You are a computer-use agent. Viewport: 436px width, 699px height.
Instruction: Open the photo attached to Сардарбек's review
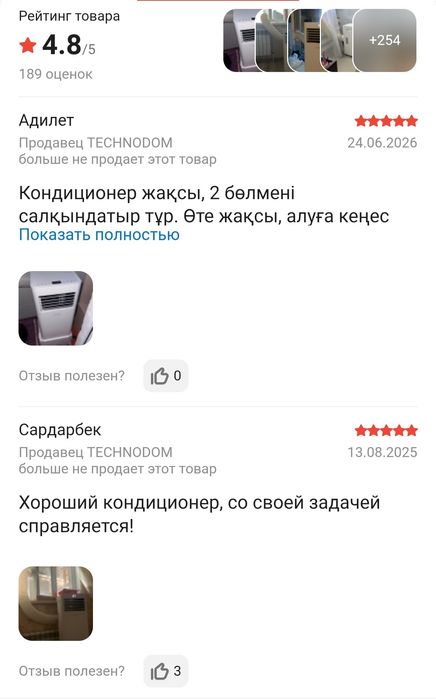pos(56,603)
